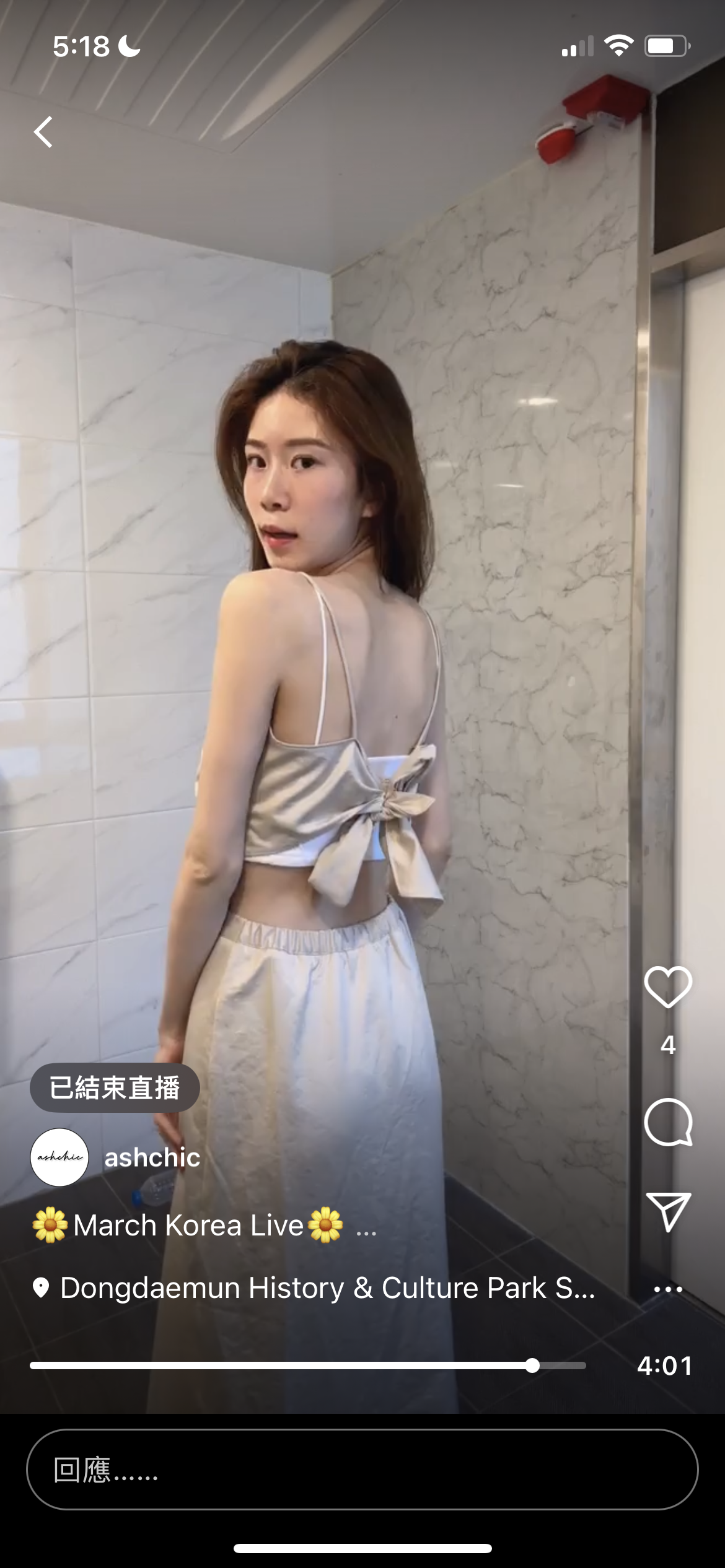725x1568 pixels.
Task: Open the ashchic profile avatar
Action: point(59,1157)
